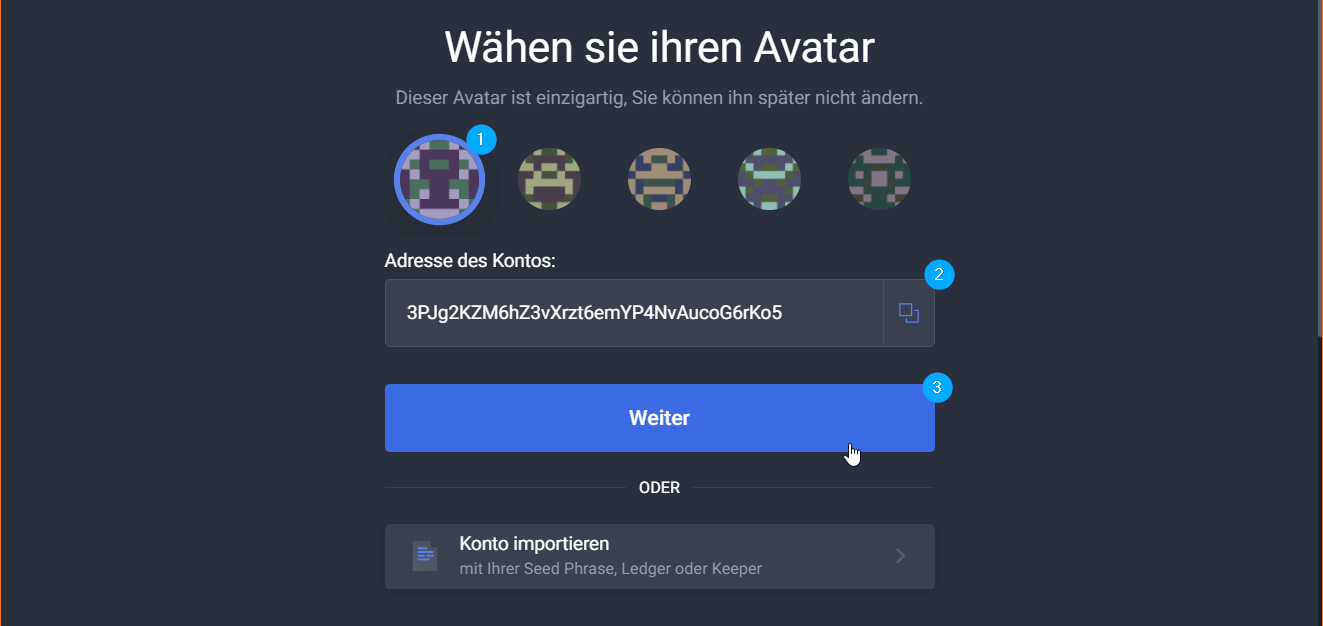Pick the third avatar with tan background
The image size is (1323, 626).
click(x=659, y=180)
